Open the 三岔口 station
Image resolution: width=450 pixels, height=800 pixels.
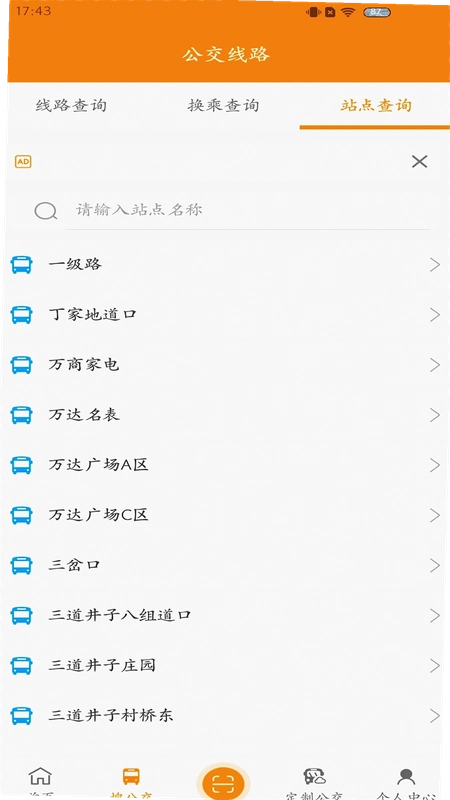pos(225,565)
